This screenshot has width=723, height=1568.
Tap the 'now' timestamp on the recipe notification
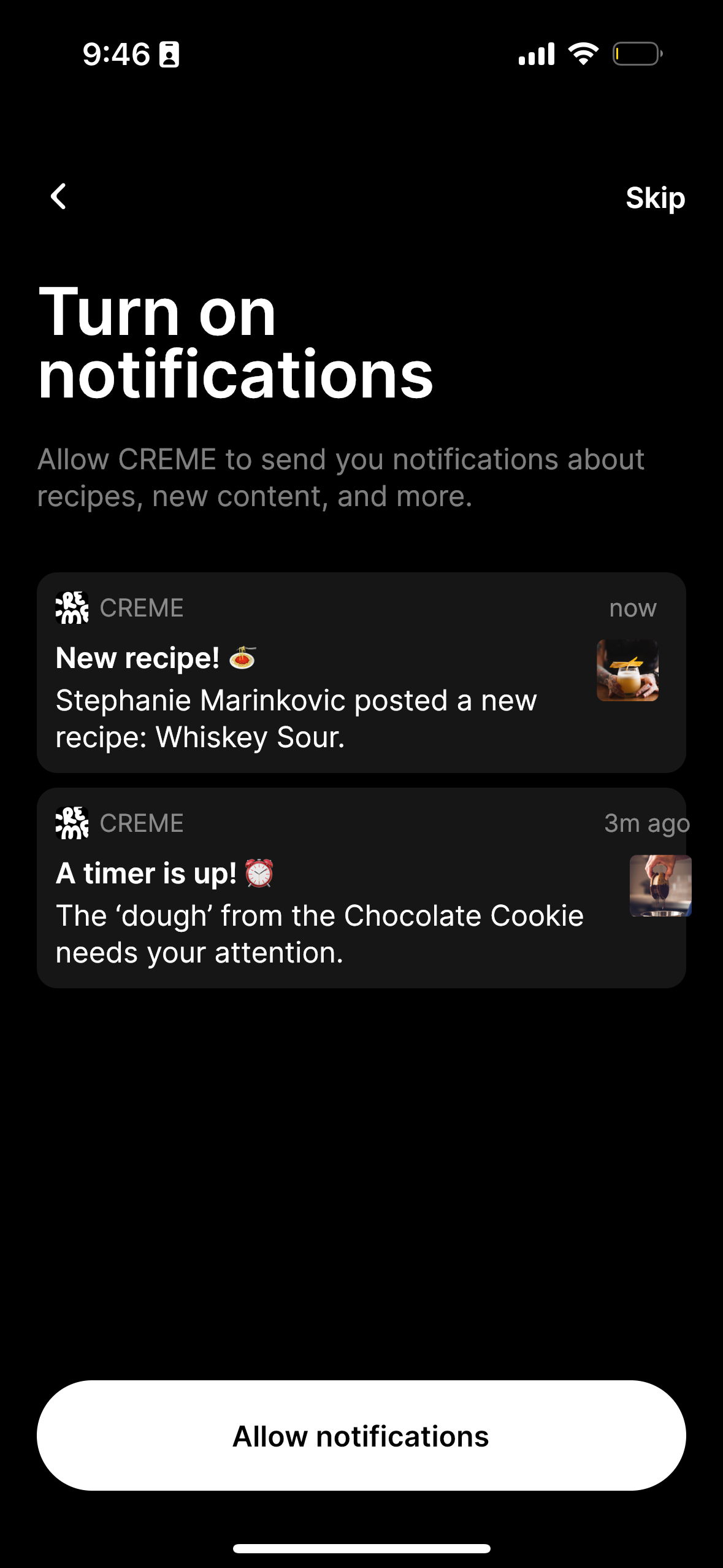pos(632,608)
